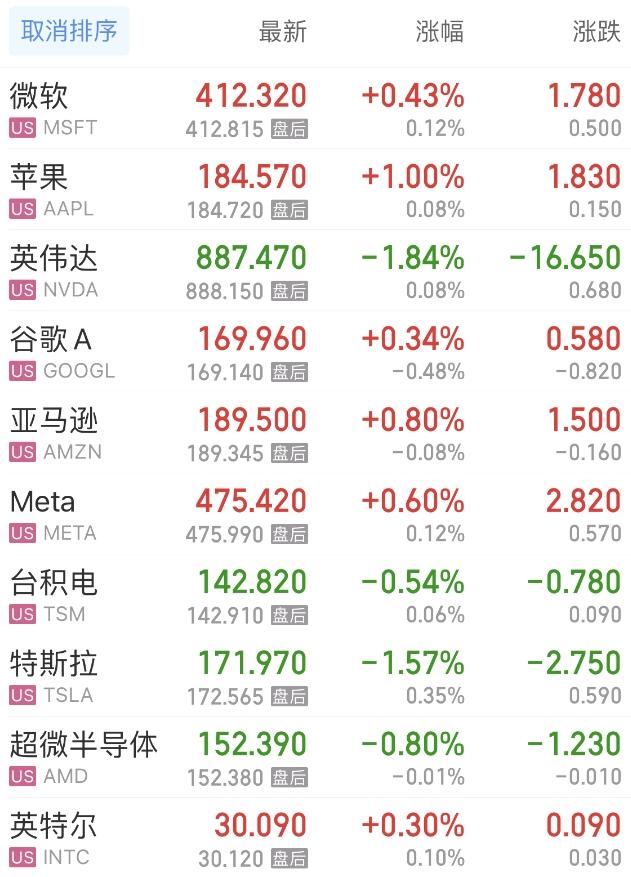View 英特尔 INTC stock quote
This screenshot has height=877, width=631.
(x=315, y=839)
